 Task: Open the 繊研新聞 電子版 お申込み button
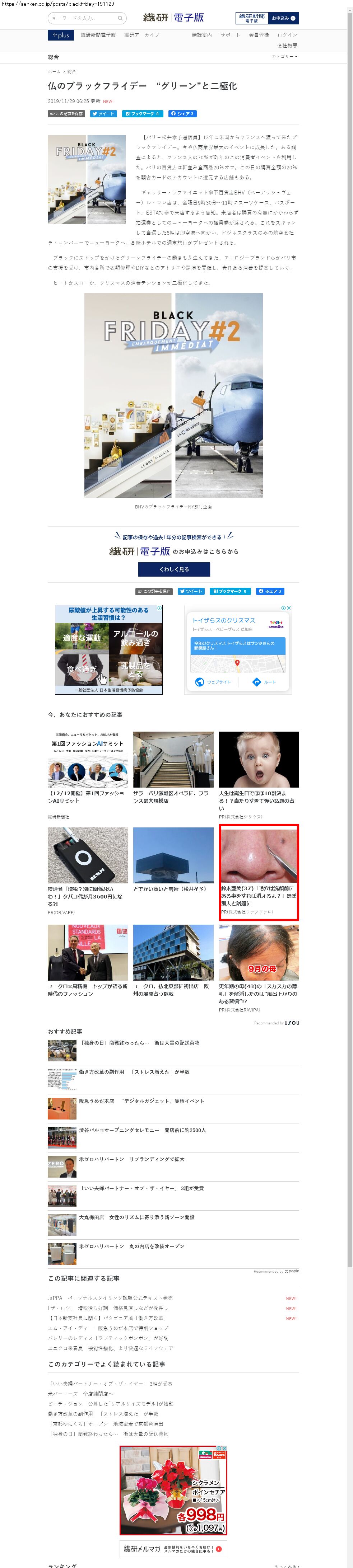click(x=267, y=18)
